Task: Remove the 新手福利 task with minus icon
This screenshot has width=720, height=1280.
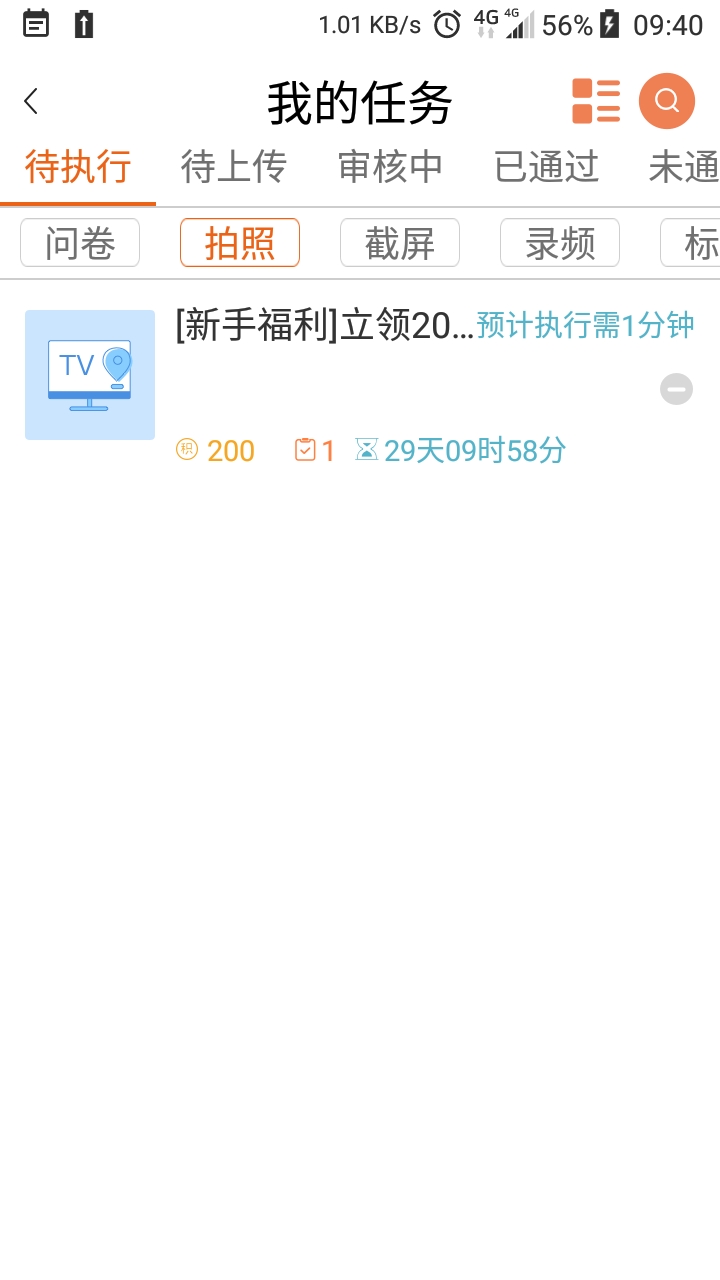Action: tap(677, 389)
